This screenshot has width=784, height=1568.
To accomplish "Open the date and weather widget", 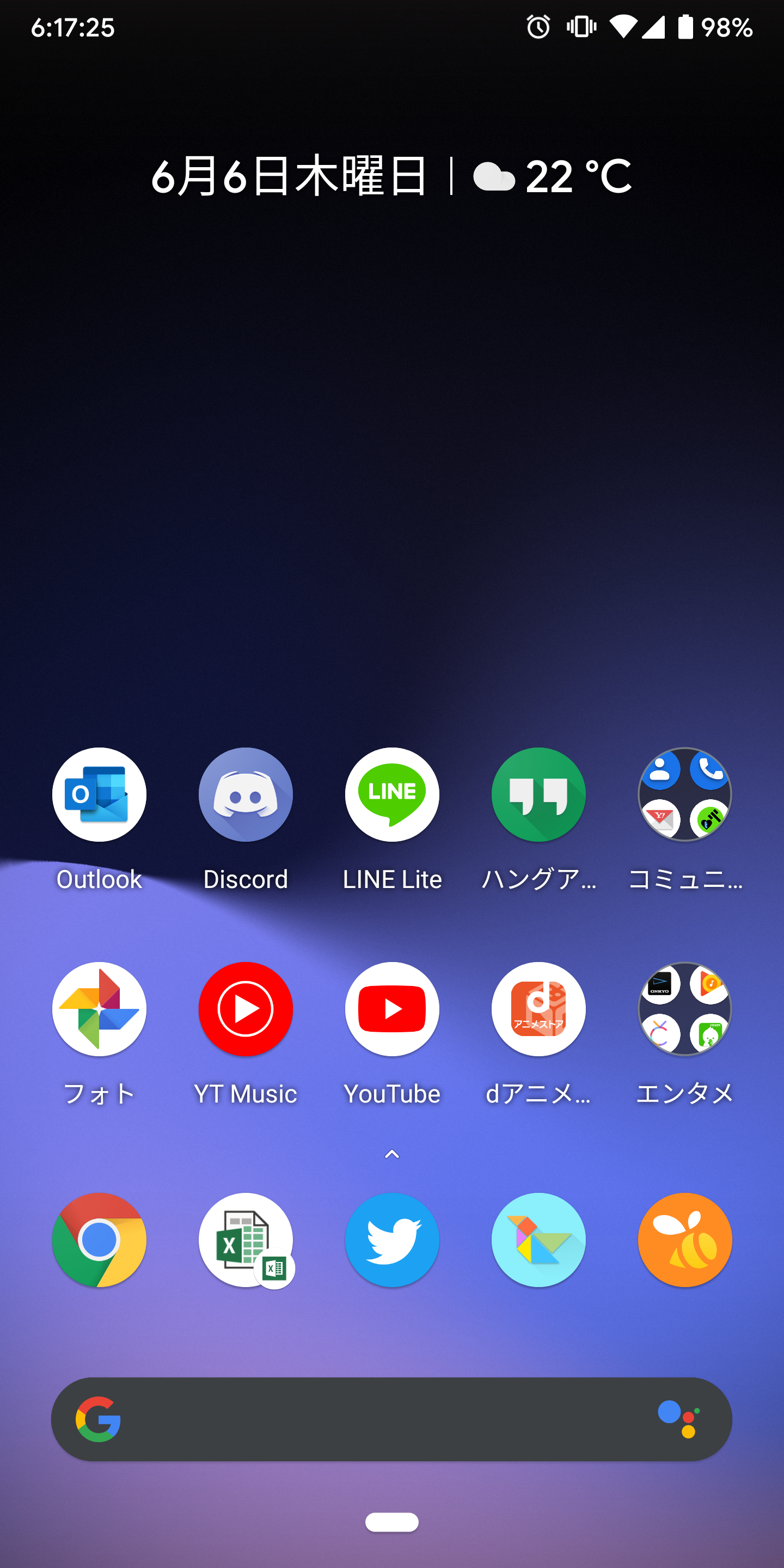I will 391,176.
